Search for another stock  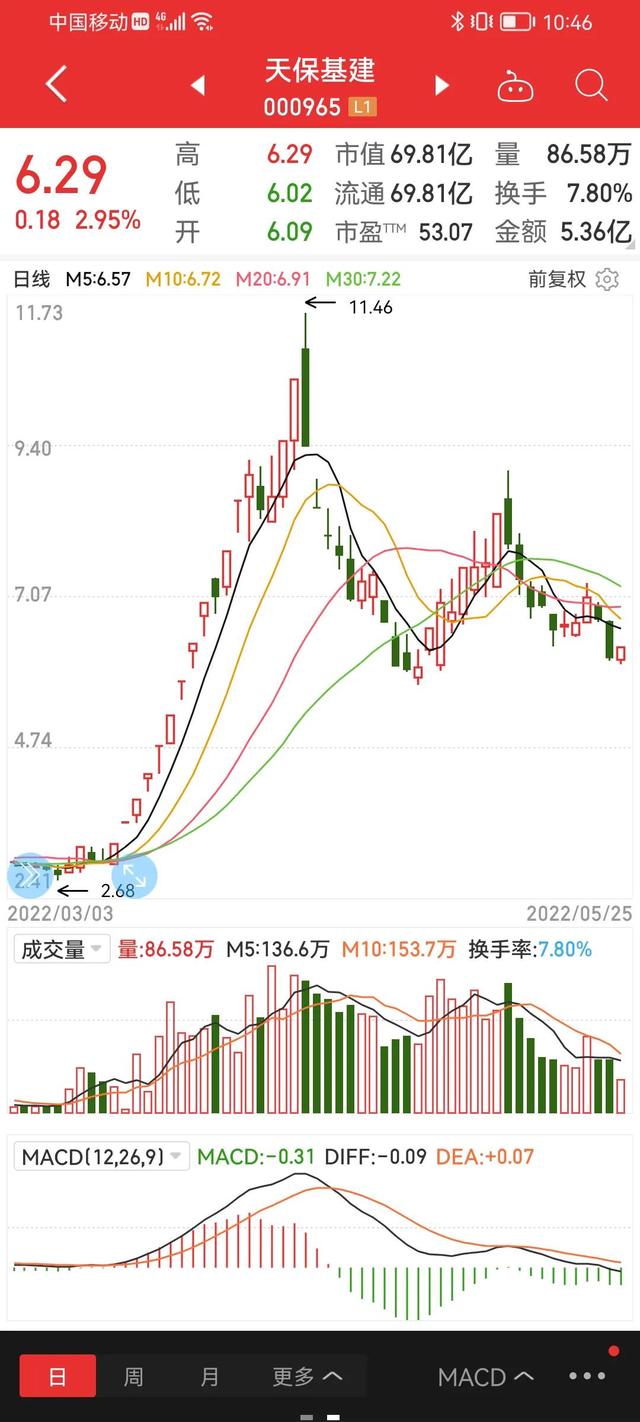click(x=591, y=86)
